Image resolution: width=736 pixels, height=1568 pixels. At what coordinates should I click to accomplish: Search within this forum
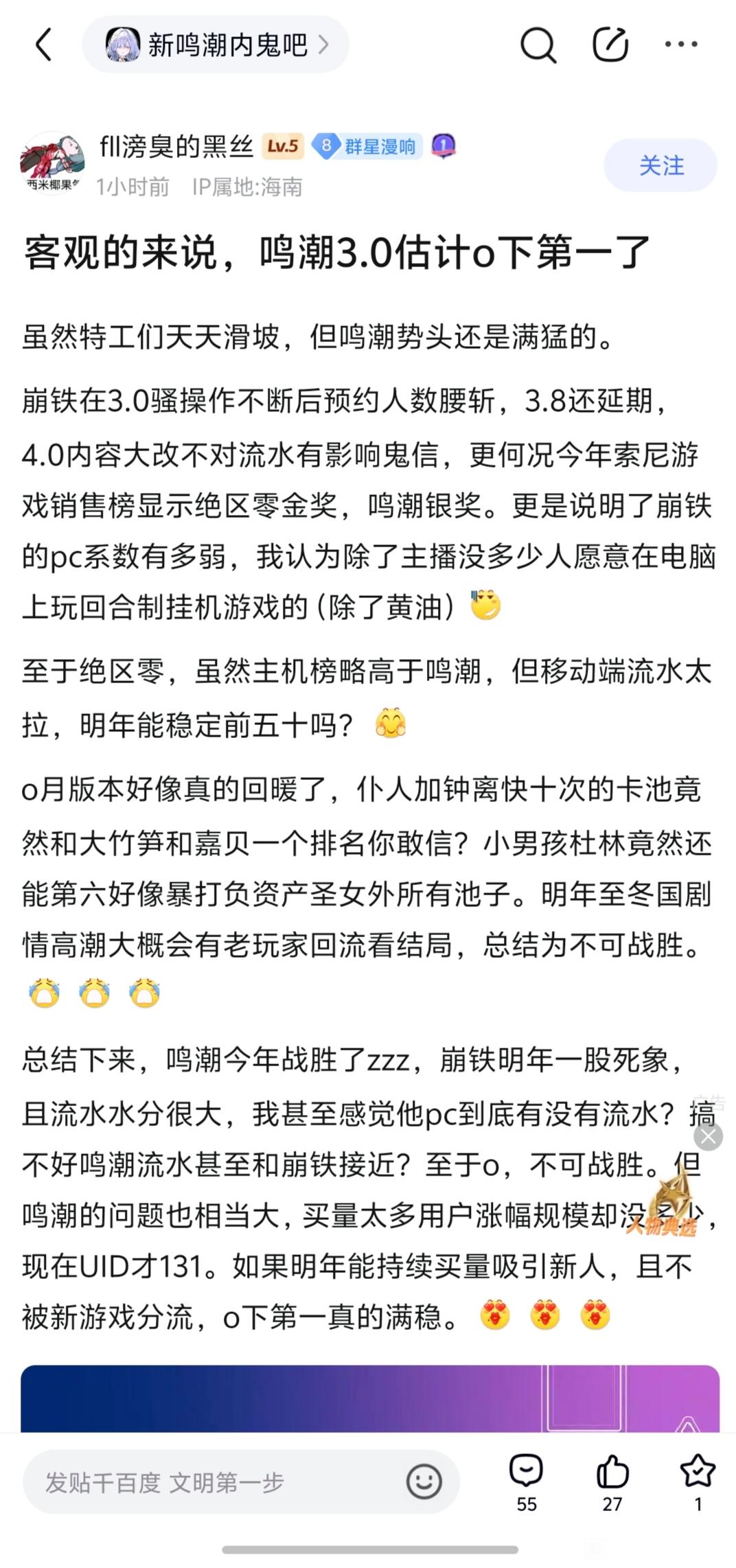point(538,45)
